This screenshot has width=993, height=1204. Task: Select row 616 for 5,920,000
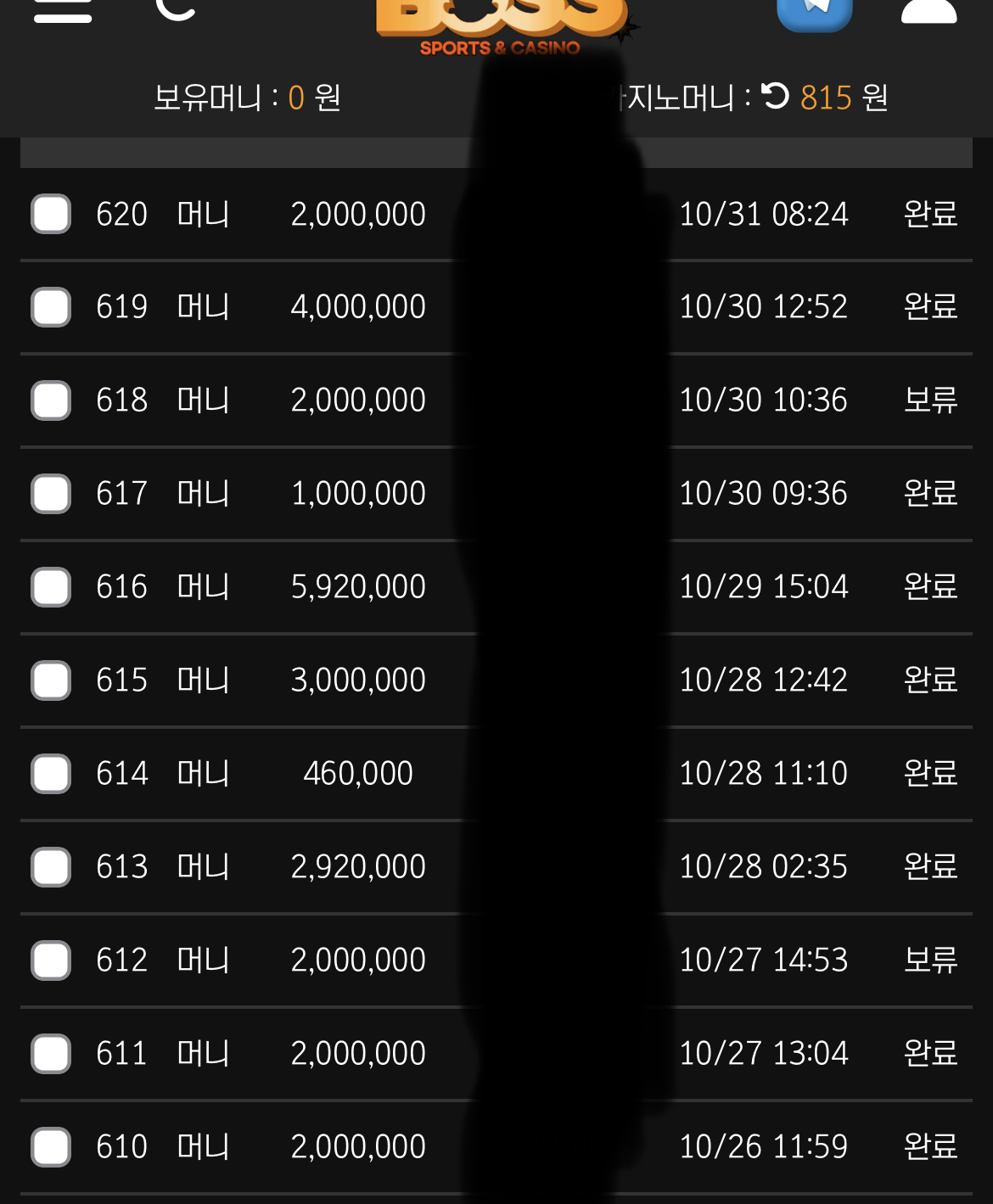point(51,587)
